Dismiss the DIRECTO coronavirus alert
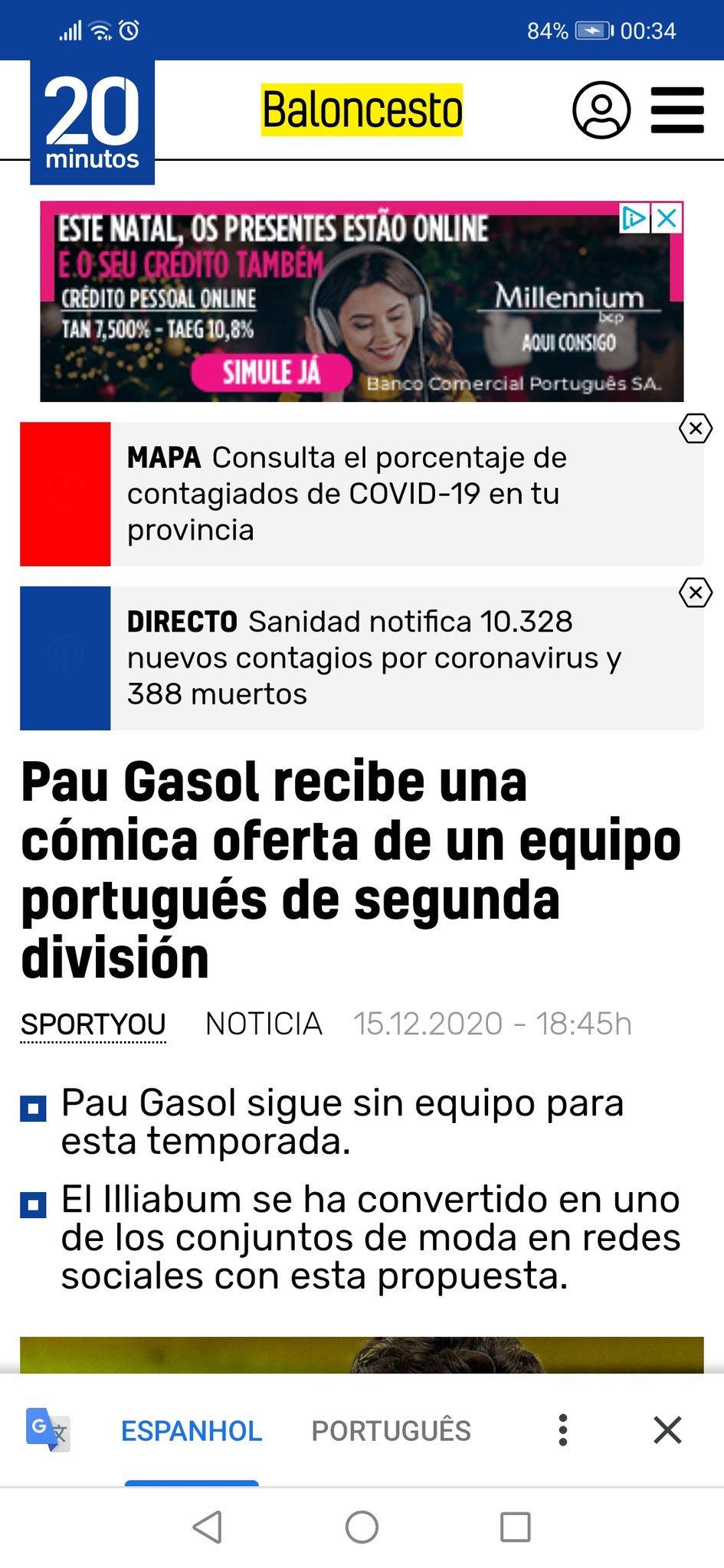Viewport: 724px width, 1568px height. [695, 593]
